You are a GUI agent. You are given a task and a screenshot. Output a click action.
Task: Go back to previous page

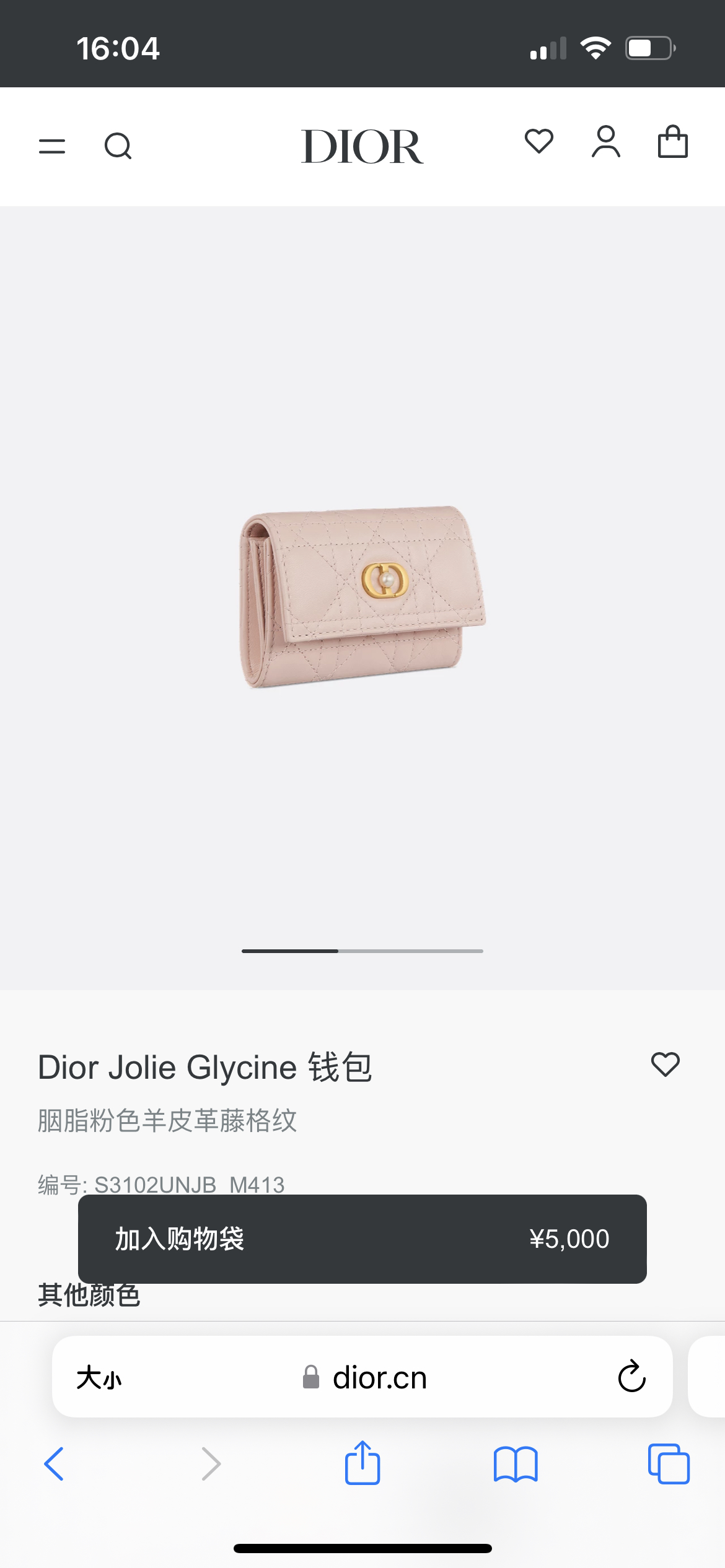click(54, 1464)
